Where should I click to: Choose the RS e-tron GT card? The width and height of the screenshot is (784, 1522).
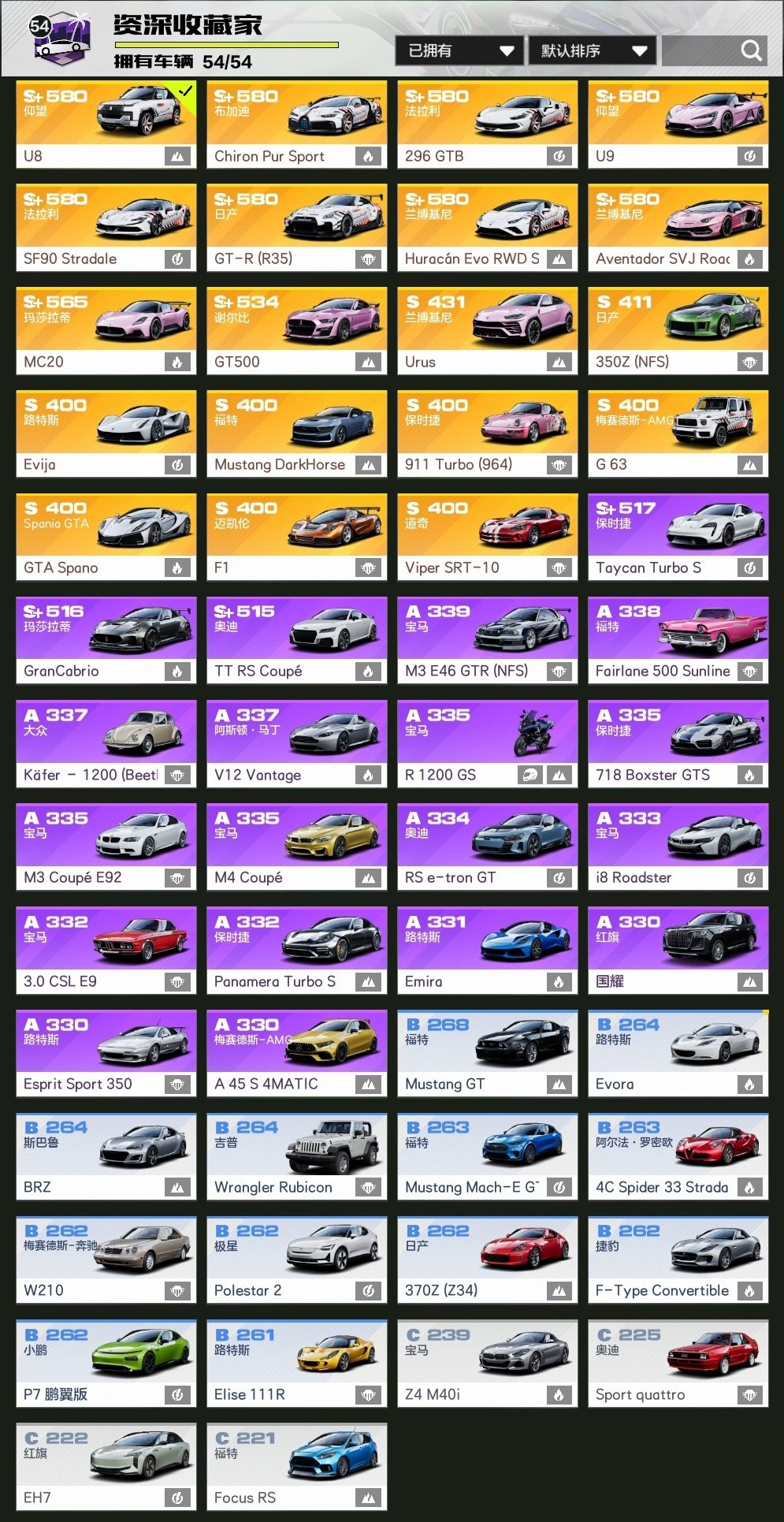coord(488,847)
